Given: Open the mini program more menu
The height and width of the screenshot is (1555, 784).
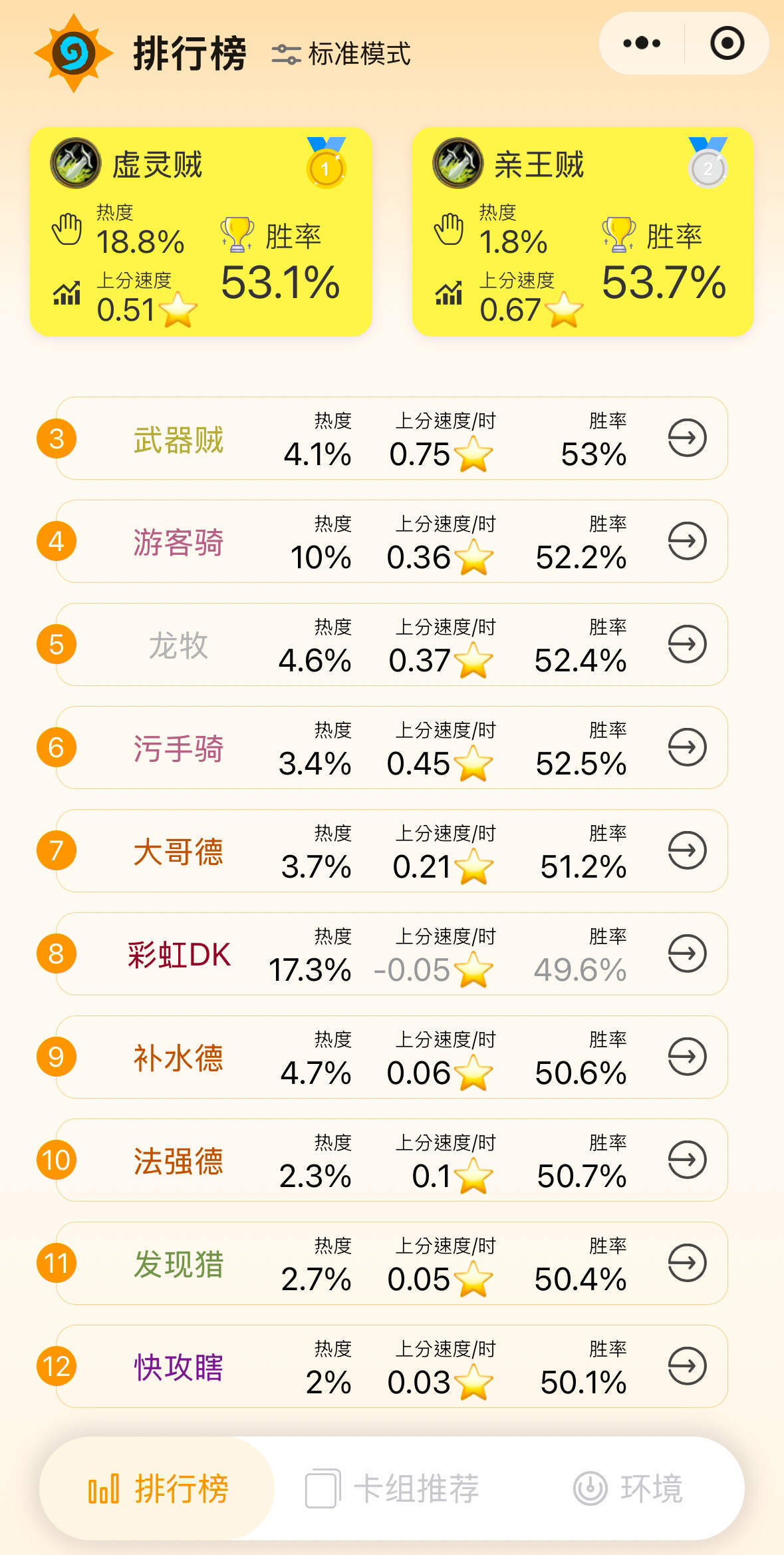Looking at the screenshot, I should (642, 43).
